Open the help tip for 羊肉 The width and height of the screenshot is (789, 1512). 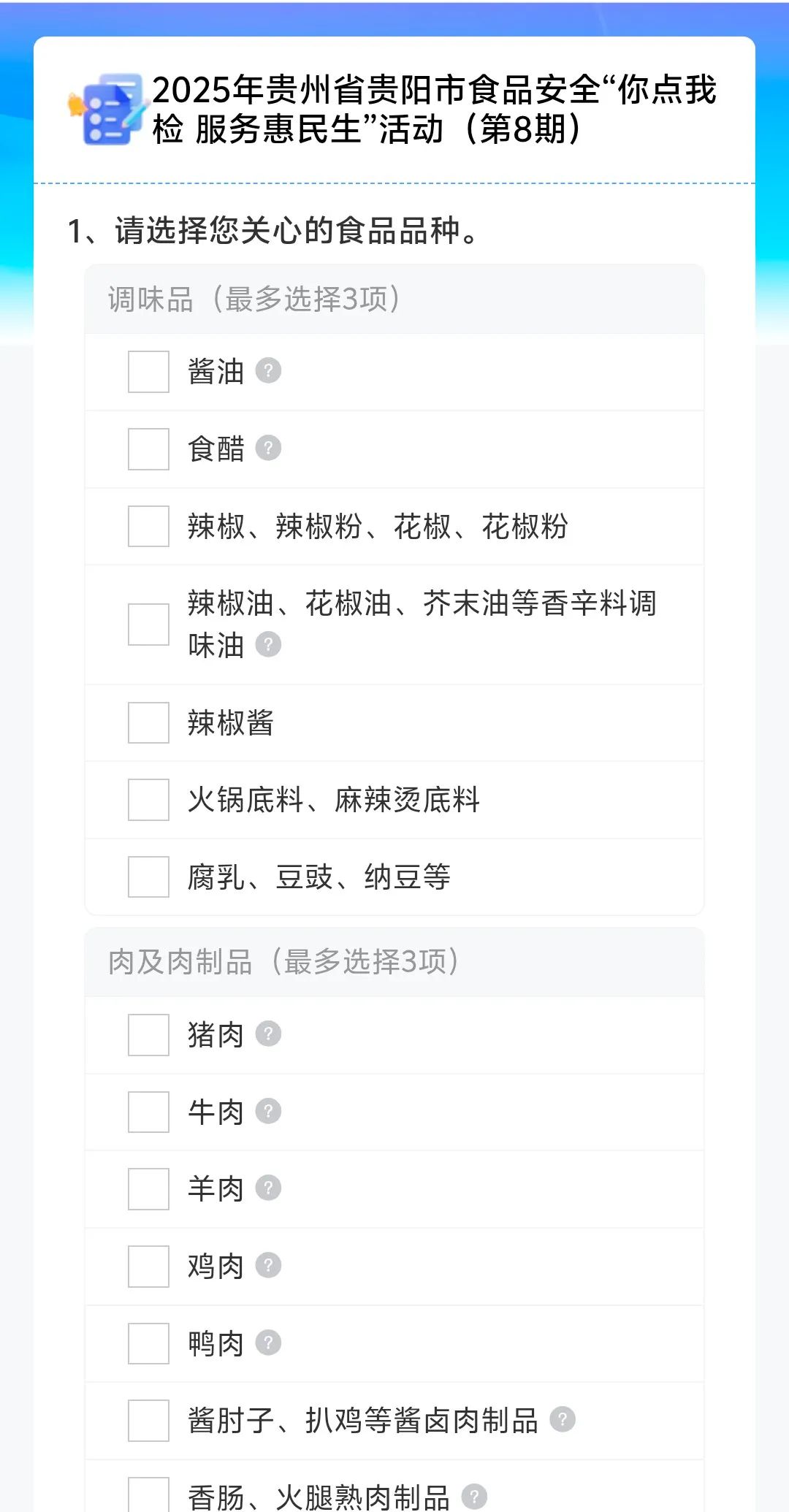(270, 1189)
